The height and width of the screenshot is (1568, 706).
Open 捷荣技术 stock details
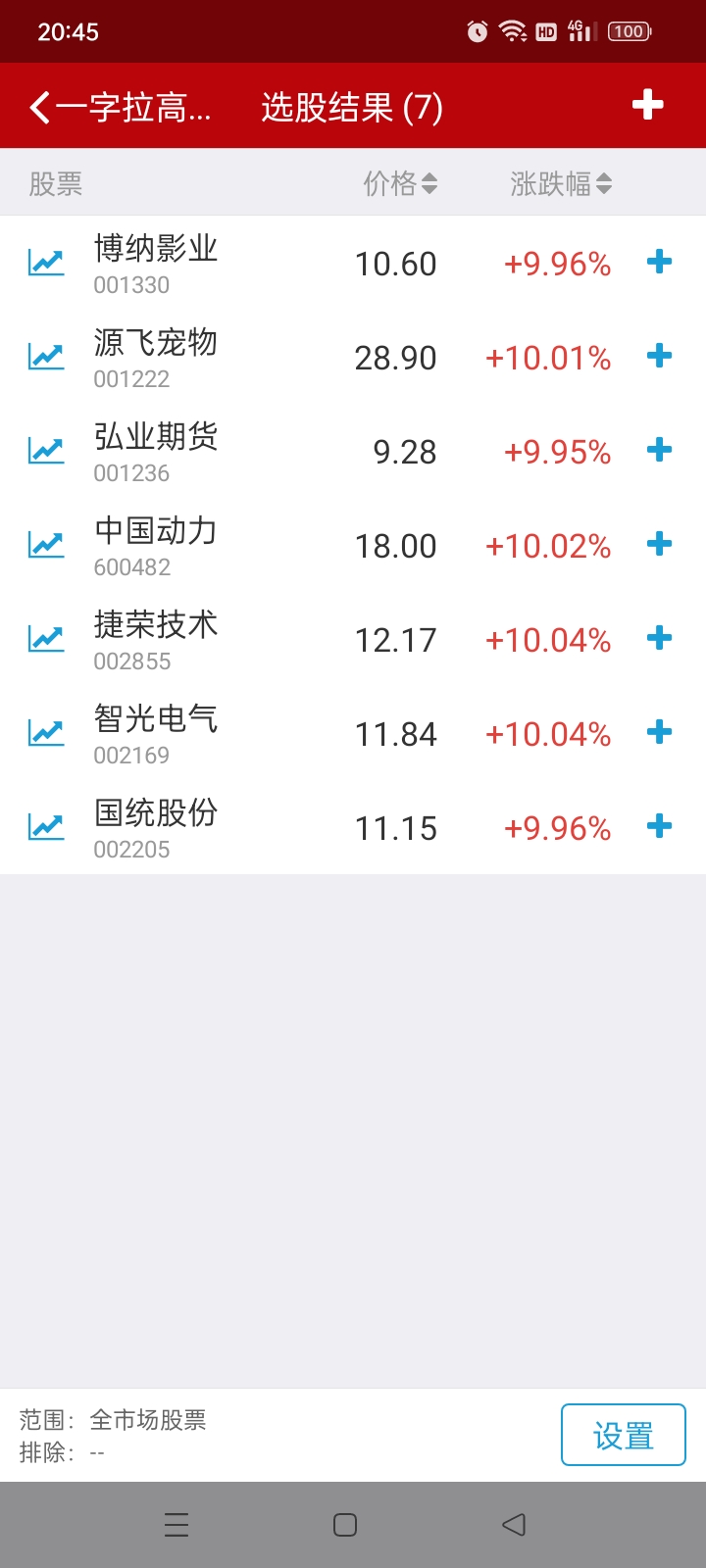click(156, 639)
